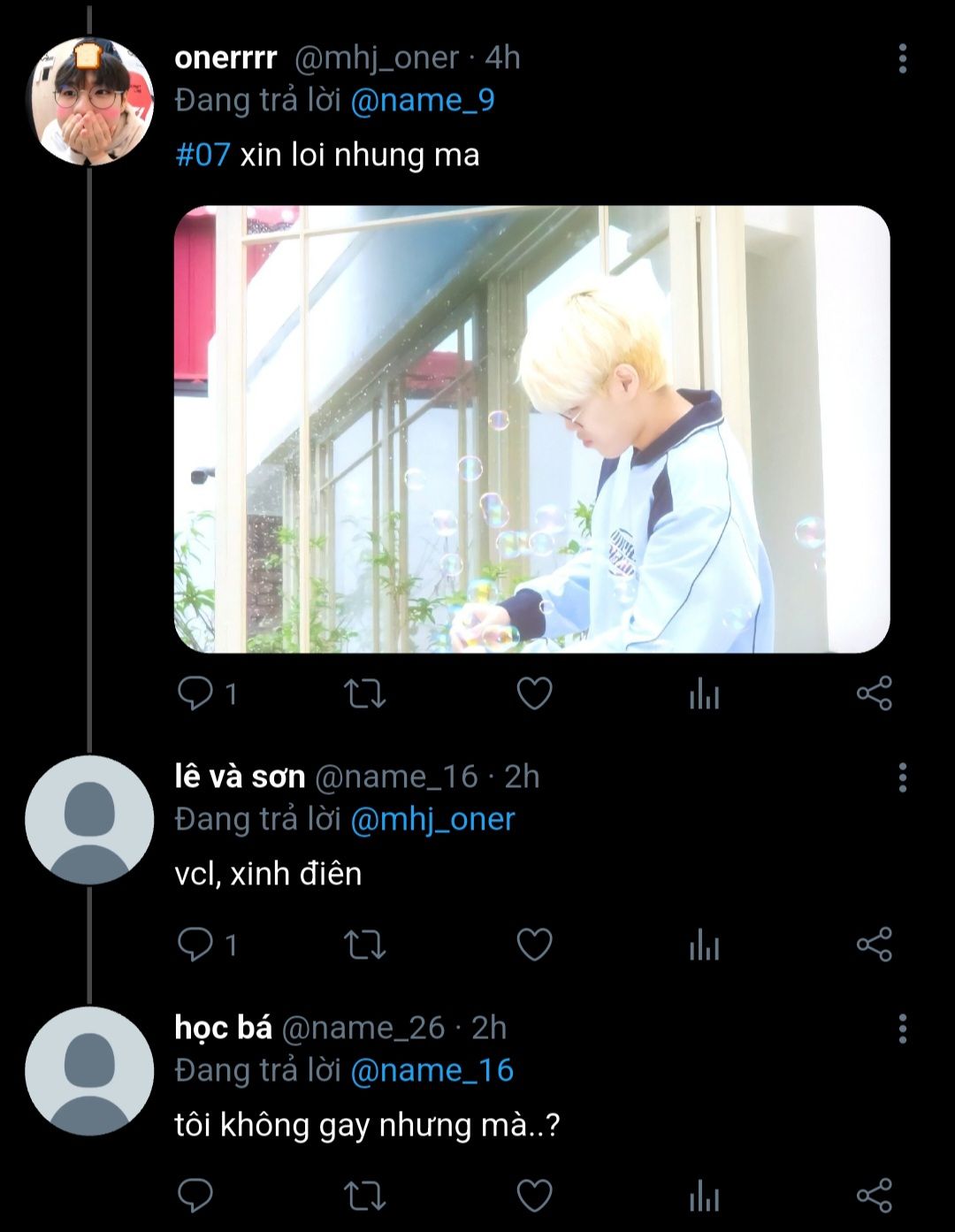View analytics of onerrrr's tweet
The height and width of the screenshot is (1232, 955).
pos(704,693)
